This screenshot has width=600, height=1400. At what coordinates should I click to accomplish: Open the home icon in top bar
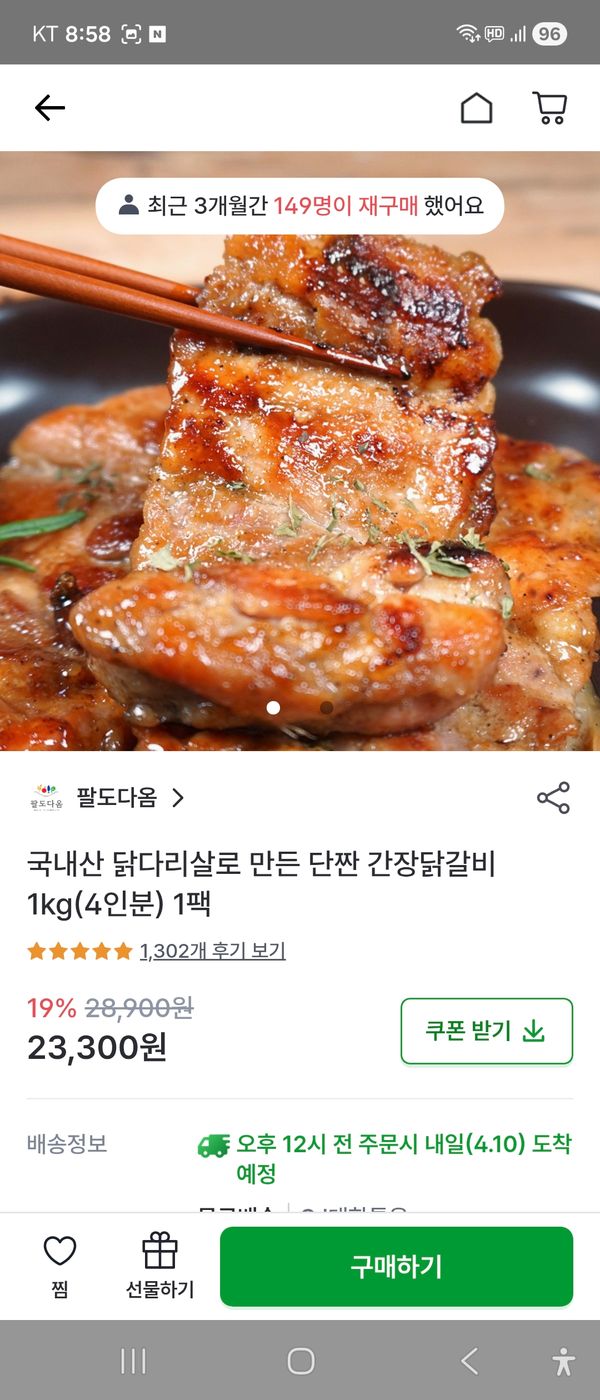coord(476,108)
